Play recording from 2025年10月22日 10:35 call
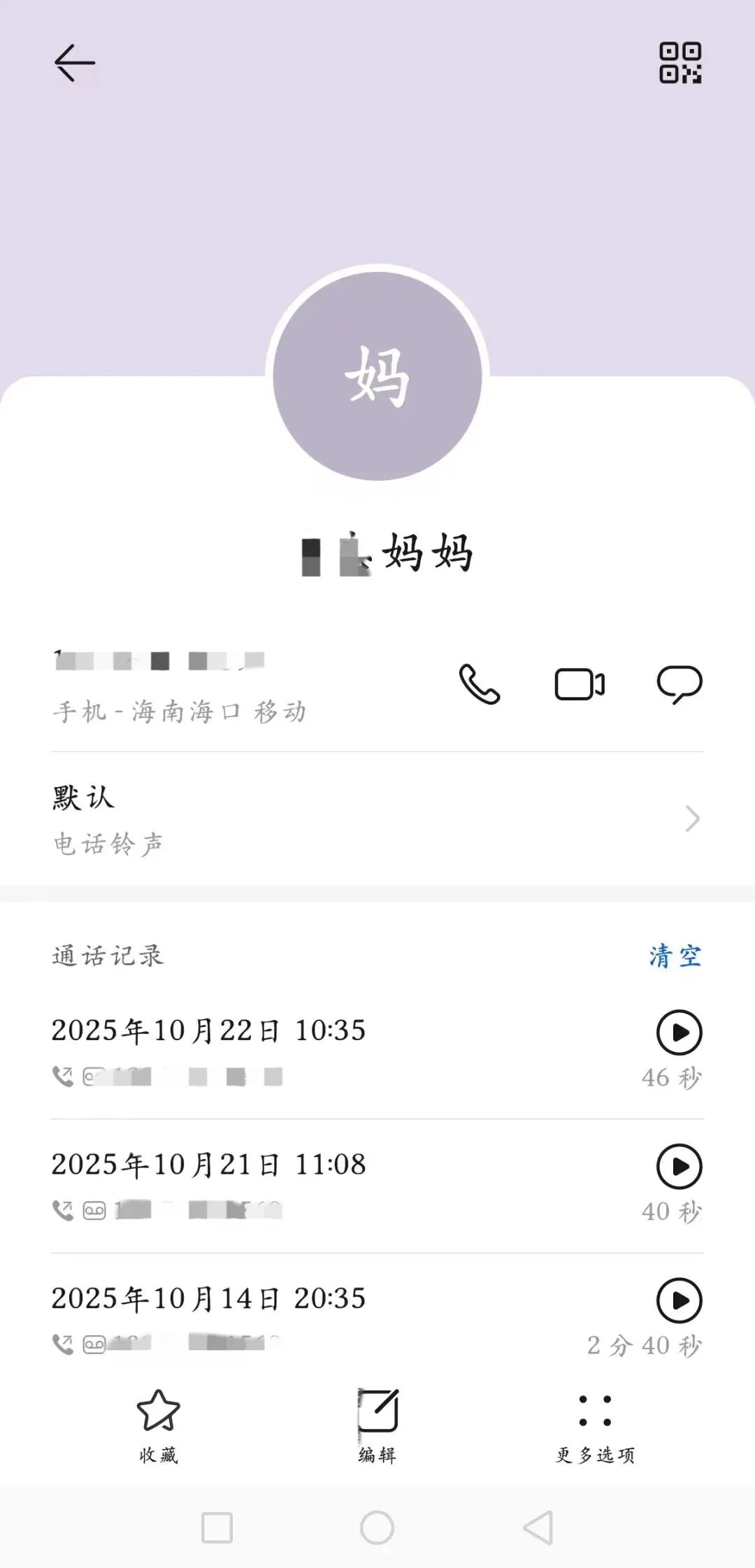The height and width of the screenshot is (1568, 755). point(679,1033)
